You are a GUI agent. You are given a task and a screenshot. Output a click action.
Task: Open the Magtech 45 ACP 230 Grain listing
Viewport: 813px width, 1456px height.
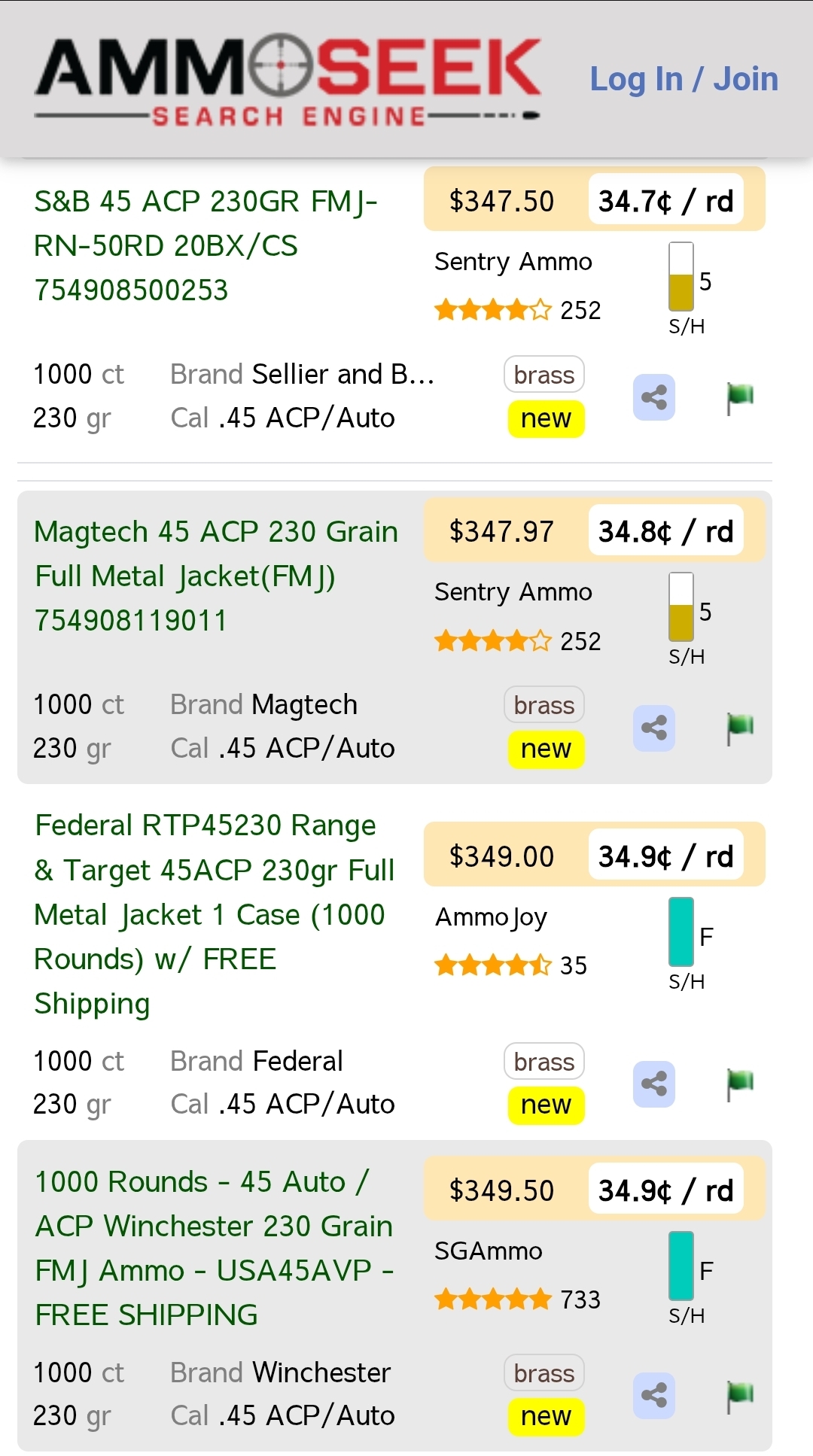[x=216, y=576]
